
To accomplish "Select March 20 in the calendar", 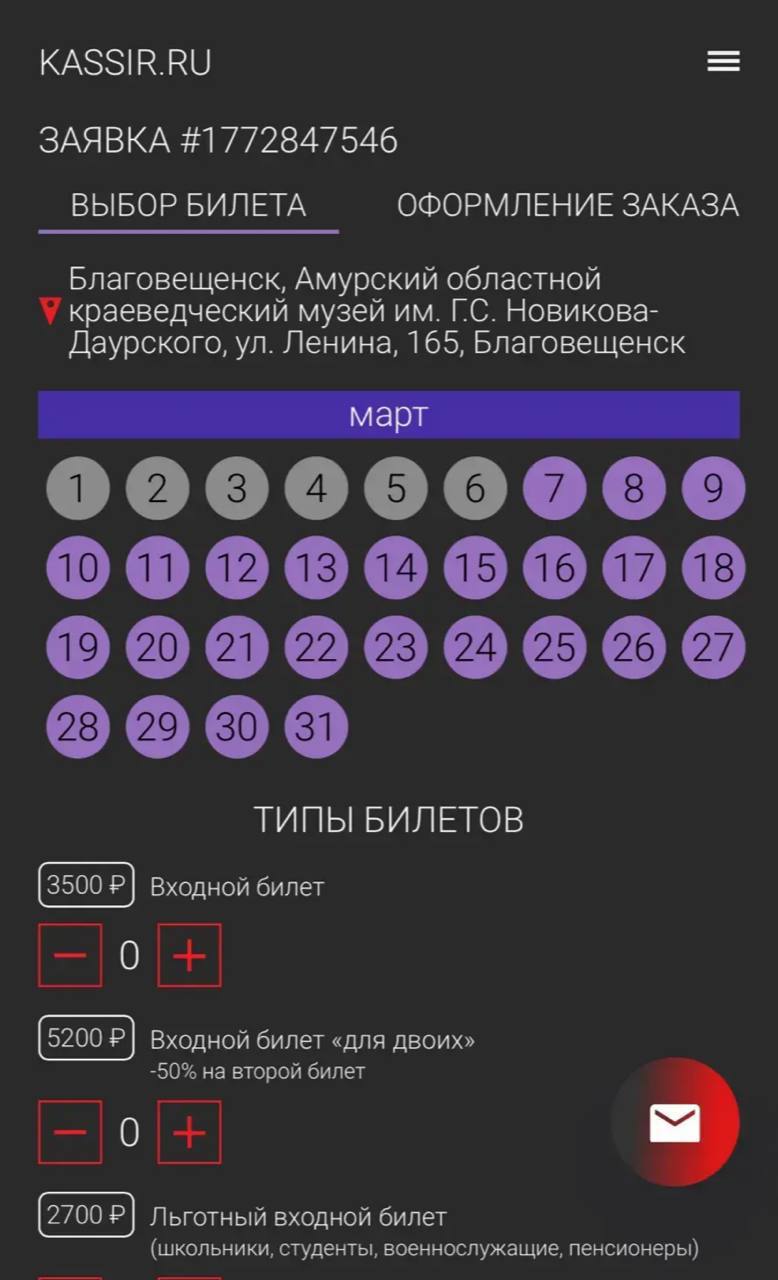I will pos(157,647).
